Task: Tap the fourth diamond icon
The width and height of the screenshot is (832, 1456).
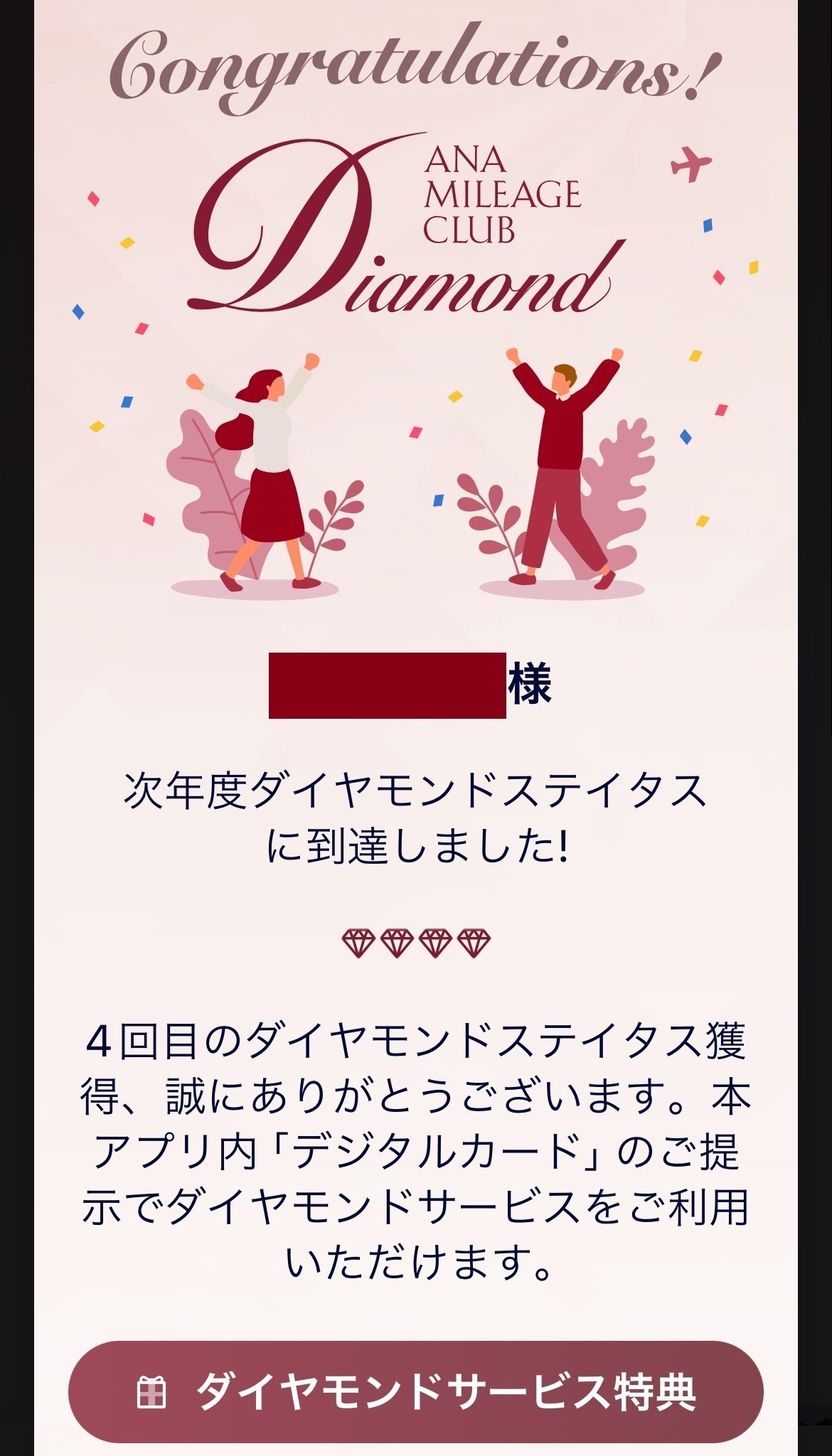Action: click(475, 943)
